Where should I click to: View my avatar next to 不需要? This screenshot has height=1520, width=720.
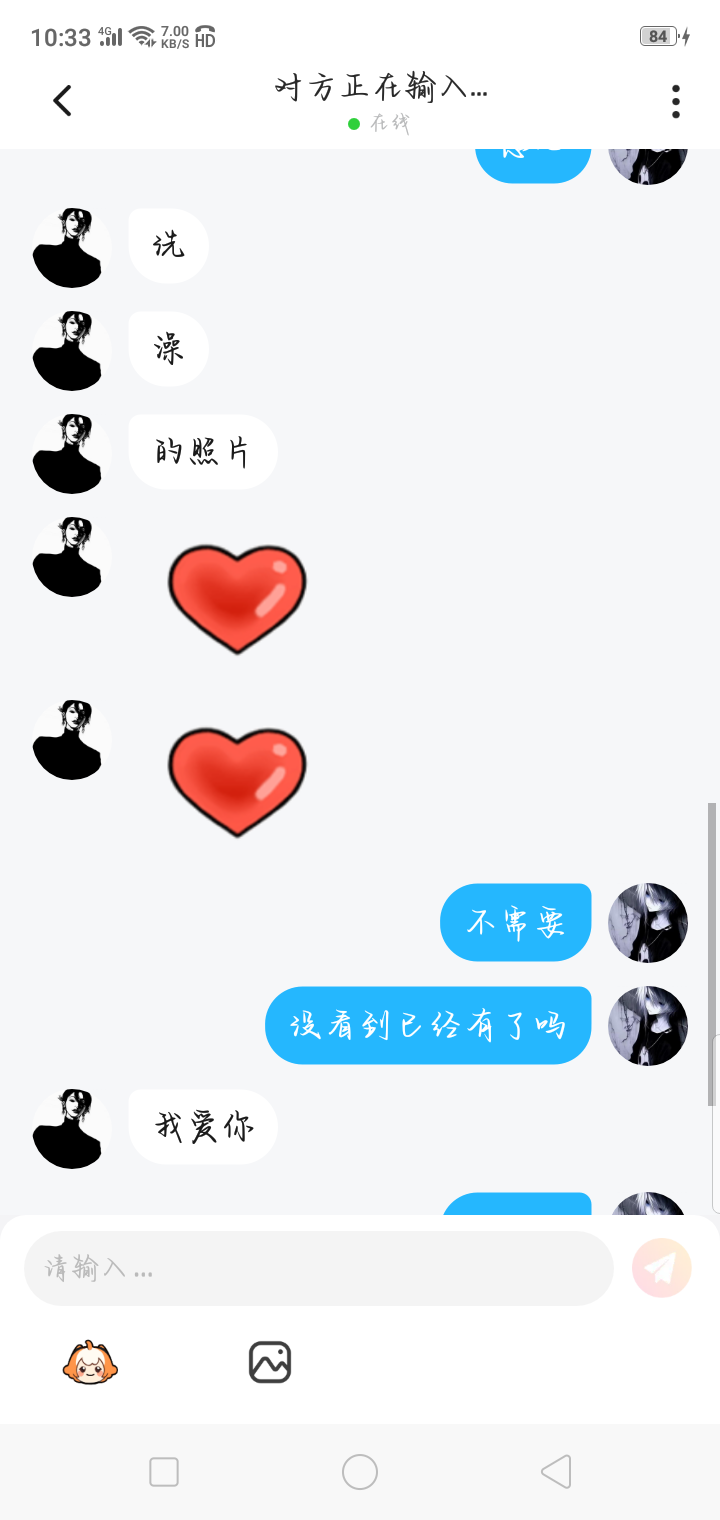point(648,922)
